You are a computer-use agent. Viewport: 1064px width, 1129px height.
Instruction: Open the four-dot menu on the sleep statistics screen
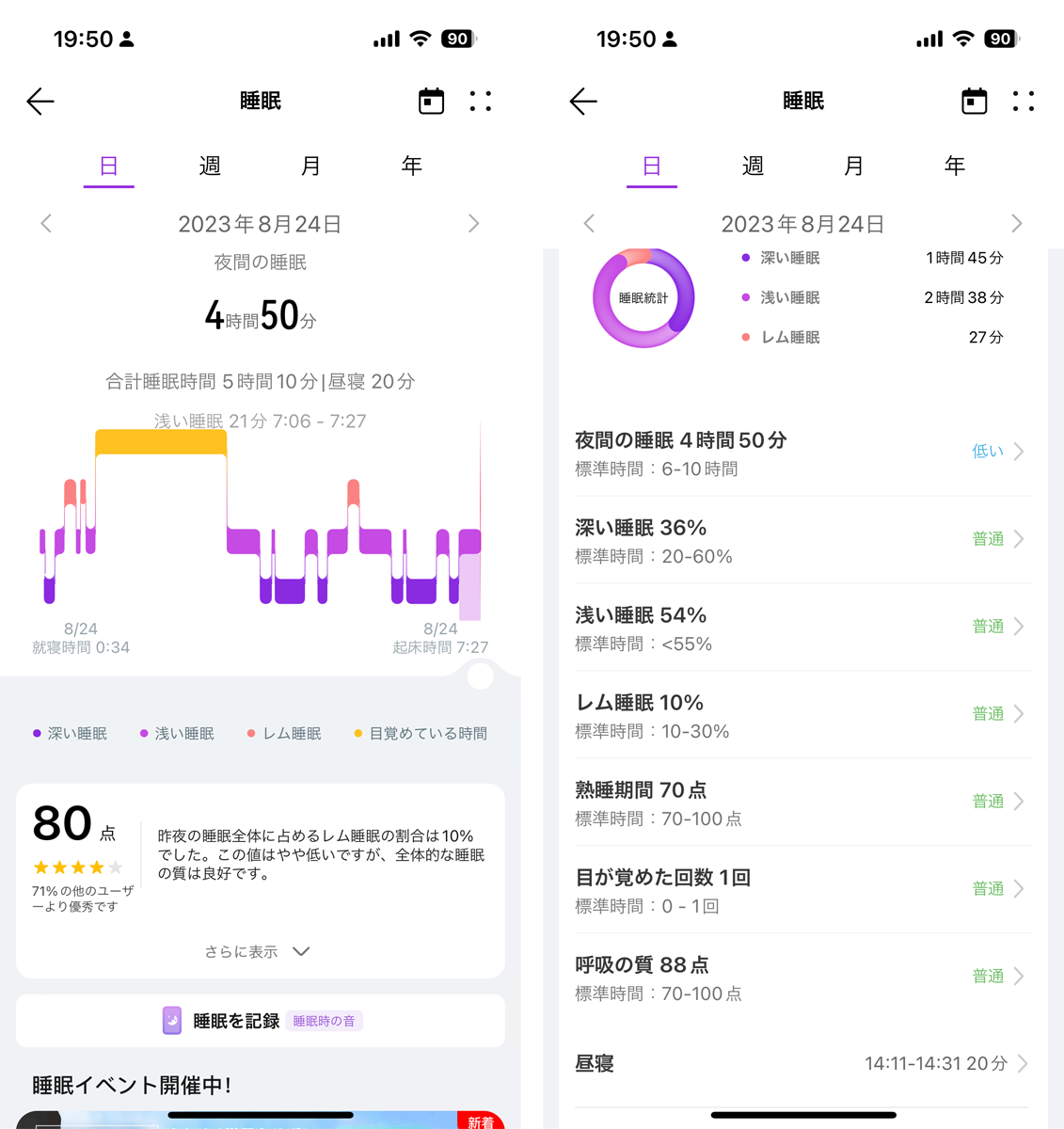[x=1024, y=102]
